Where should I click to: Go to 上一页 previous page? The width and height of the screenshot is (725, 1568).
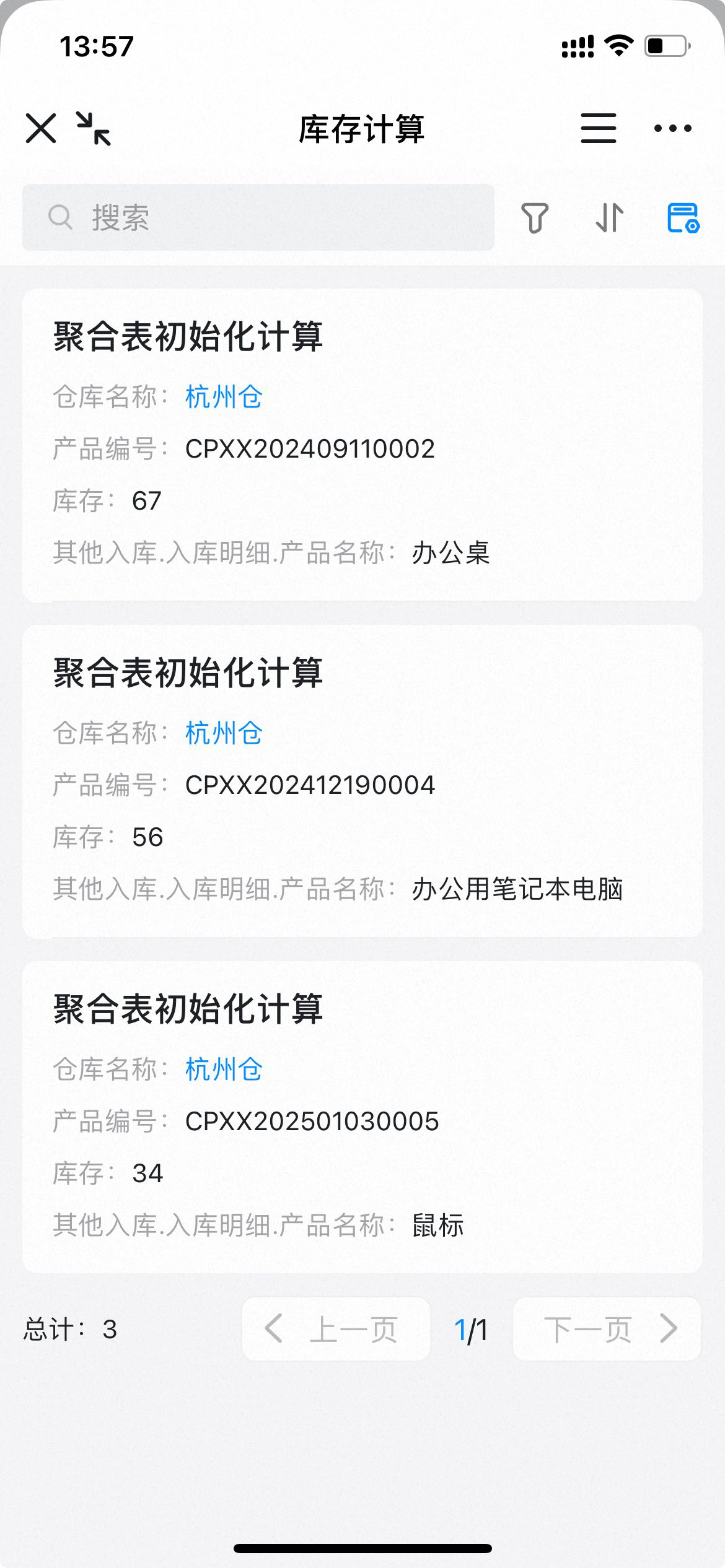point(336,1329)
